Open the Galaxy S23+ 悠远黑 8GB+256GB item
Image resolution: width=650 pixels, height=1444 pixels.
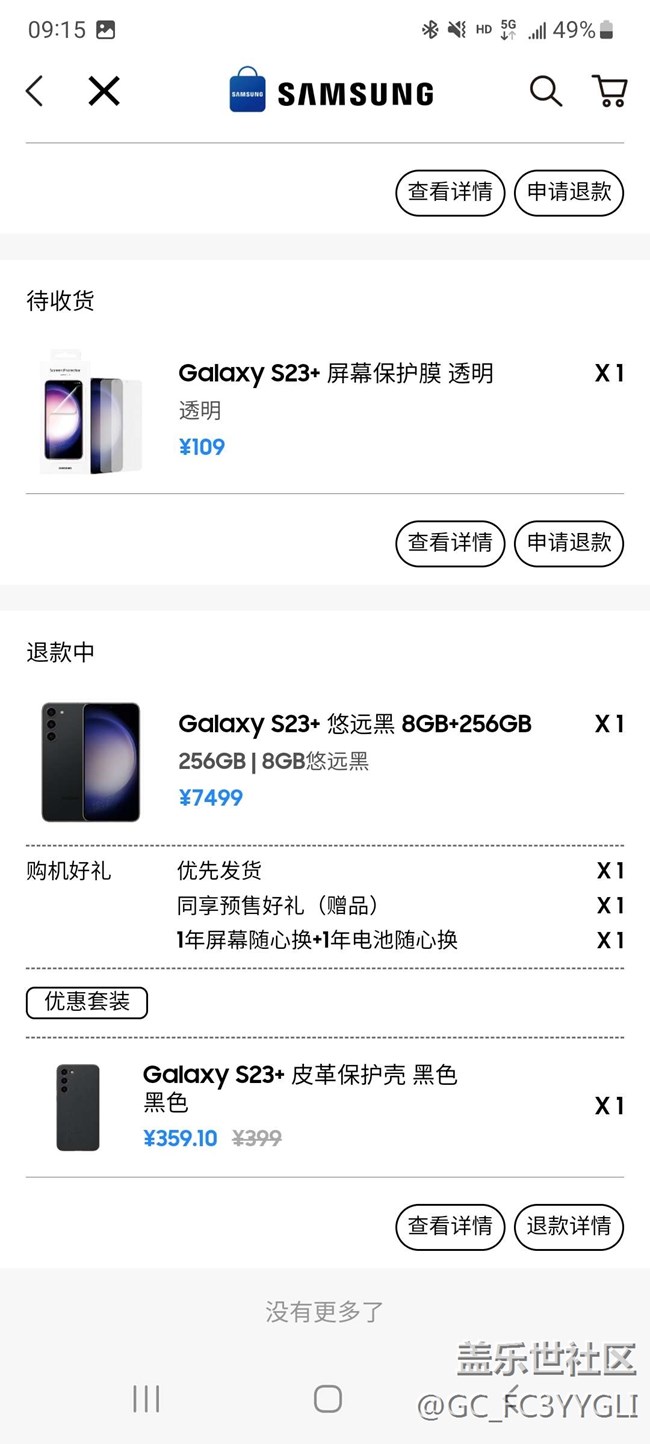tap(354, 724)
